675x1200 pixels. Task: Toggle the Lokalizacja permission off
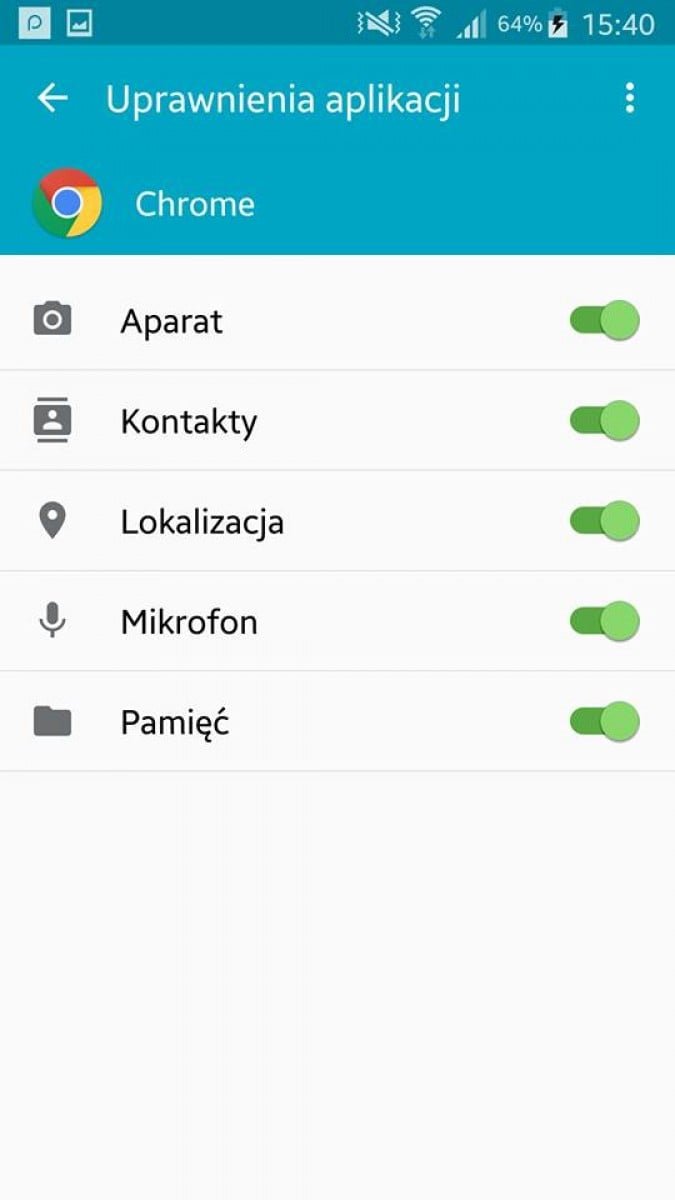(x=604, y=521)
